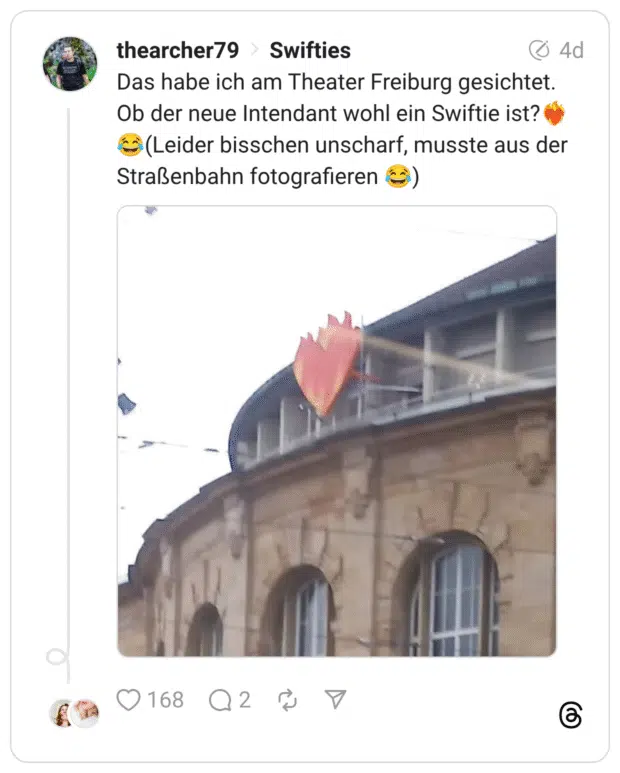The height and width of the screenshot is (773, 620).
Task: Open the thearcher79 profile picture
Action: 70,64
